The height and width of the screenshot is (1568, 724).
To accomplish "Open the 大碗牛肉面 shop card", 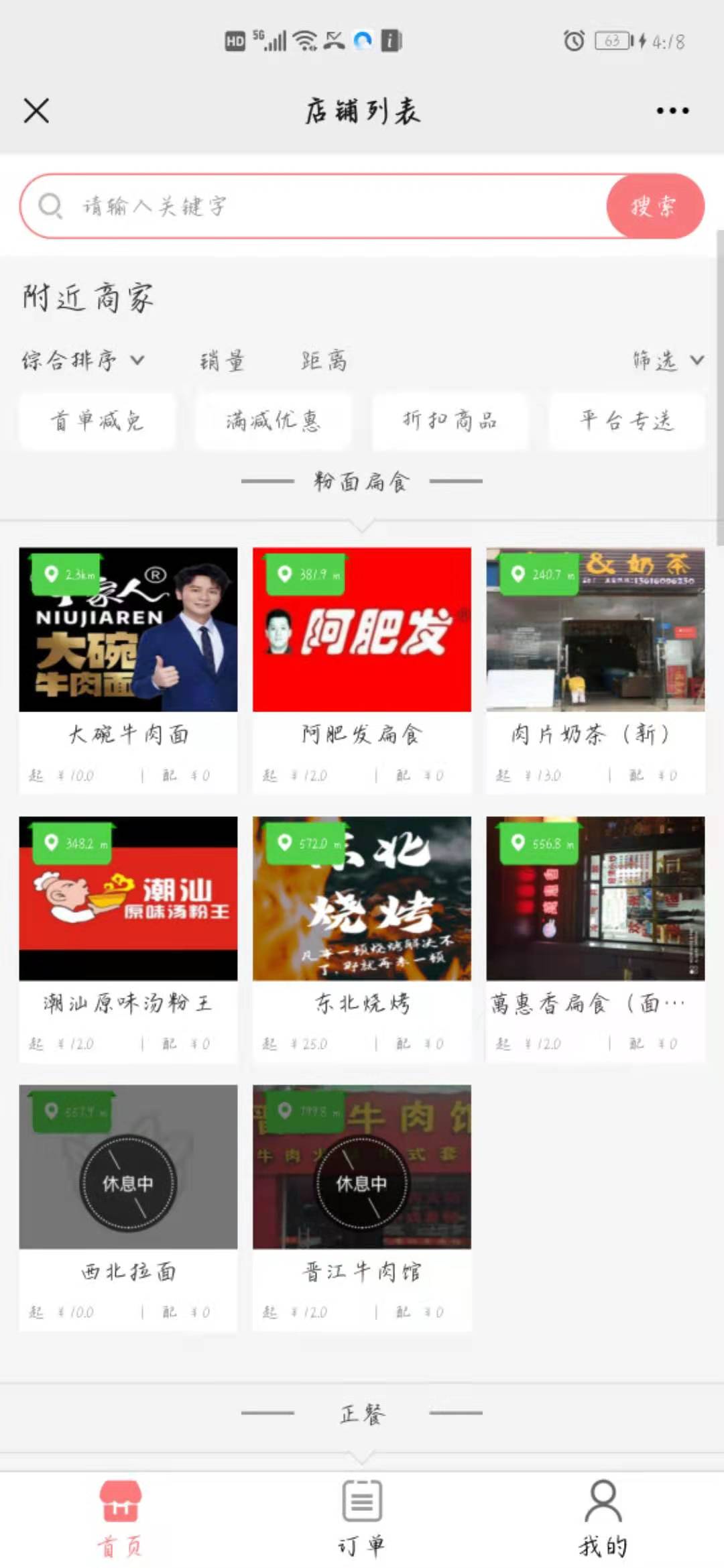I will [x=128, y=669].
